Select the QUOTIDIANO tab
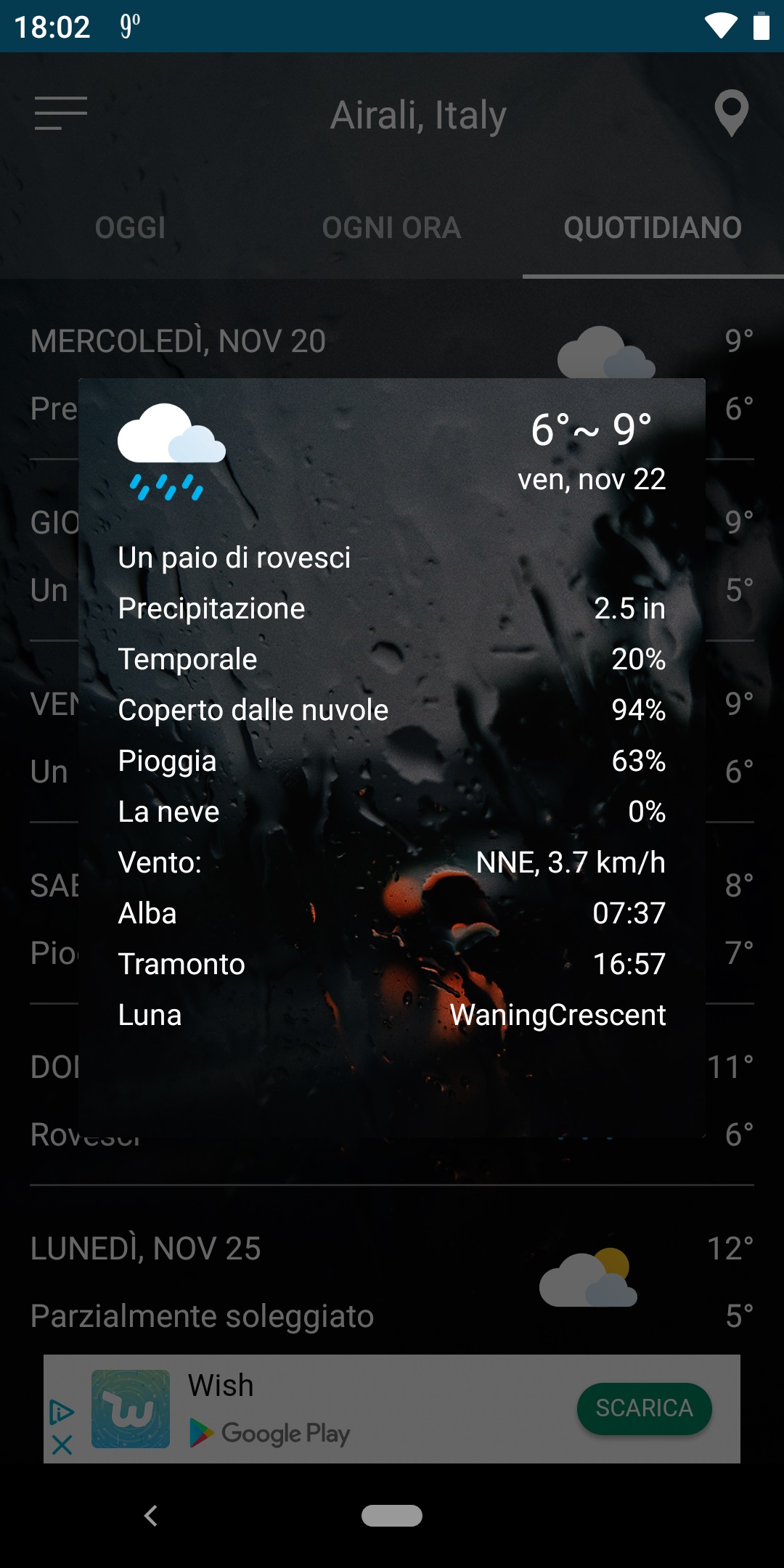The height and width of the screenshot is (1568, 784). (653, 228)
